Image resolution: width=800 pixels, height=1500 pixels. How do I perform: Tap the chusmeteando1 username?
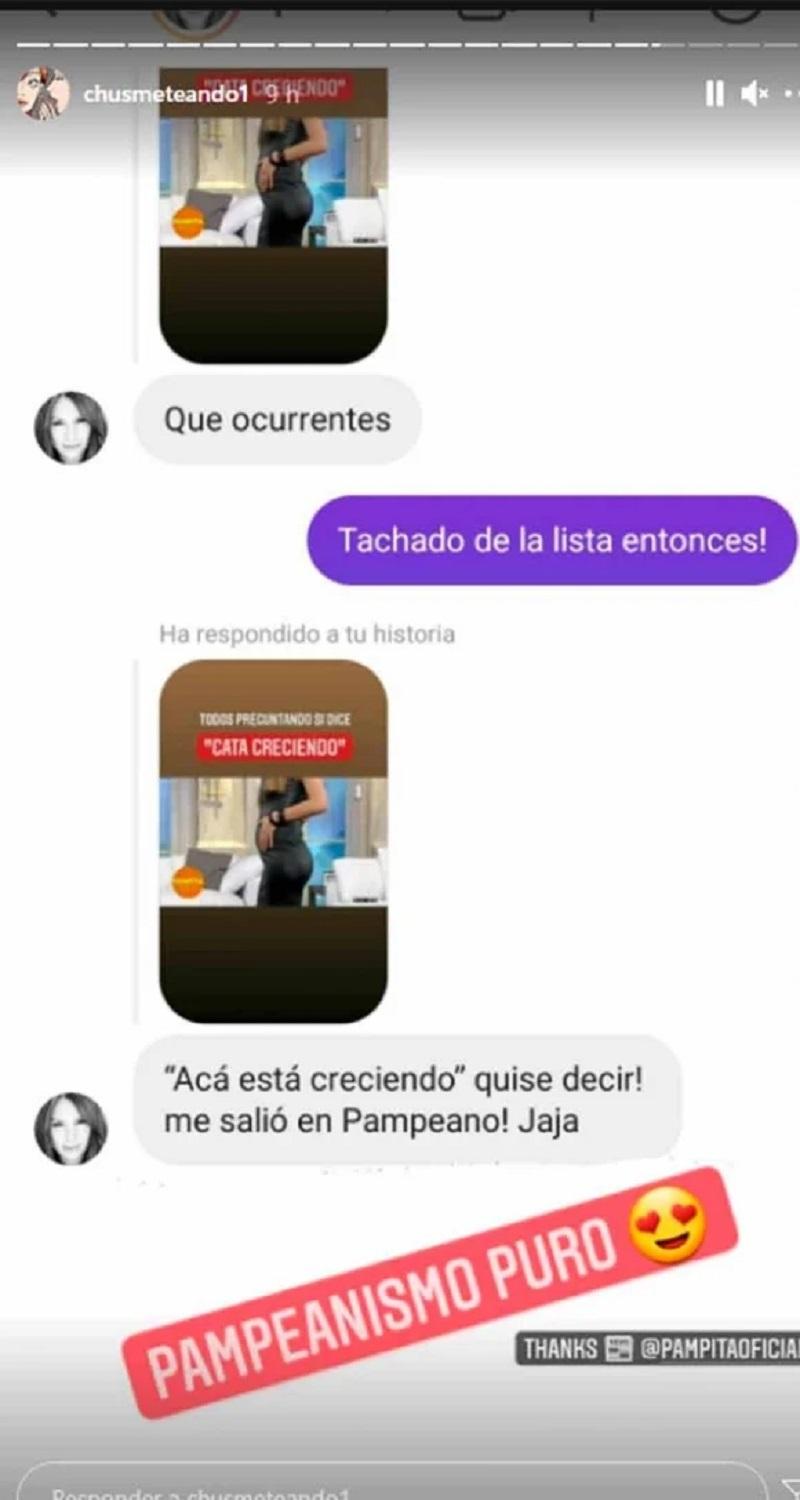click(x=166, y=96)
